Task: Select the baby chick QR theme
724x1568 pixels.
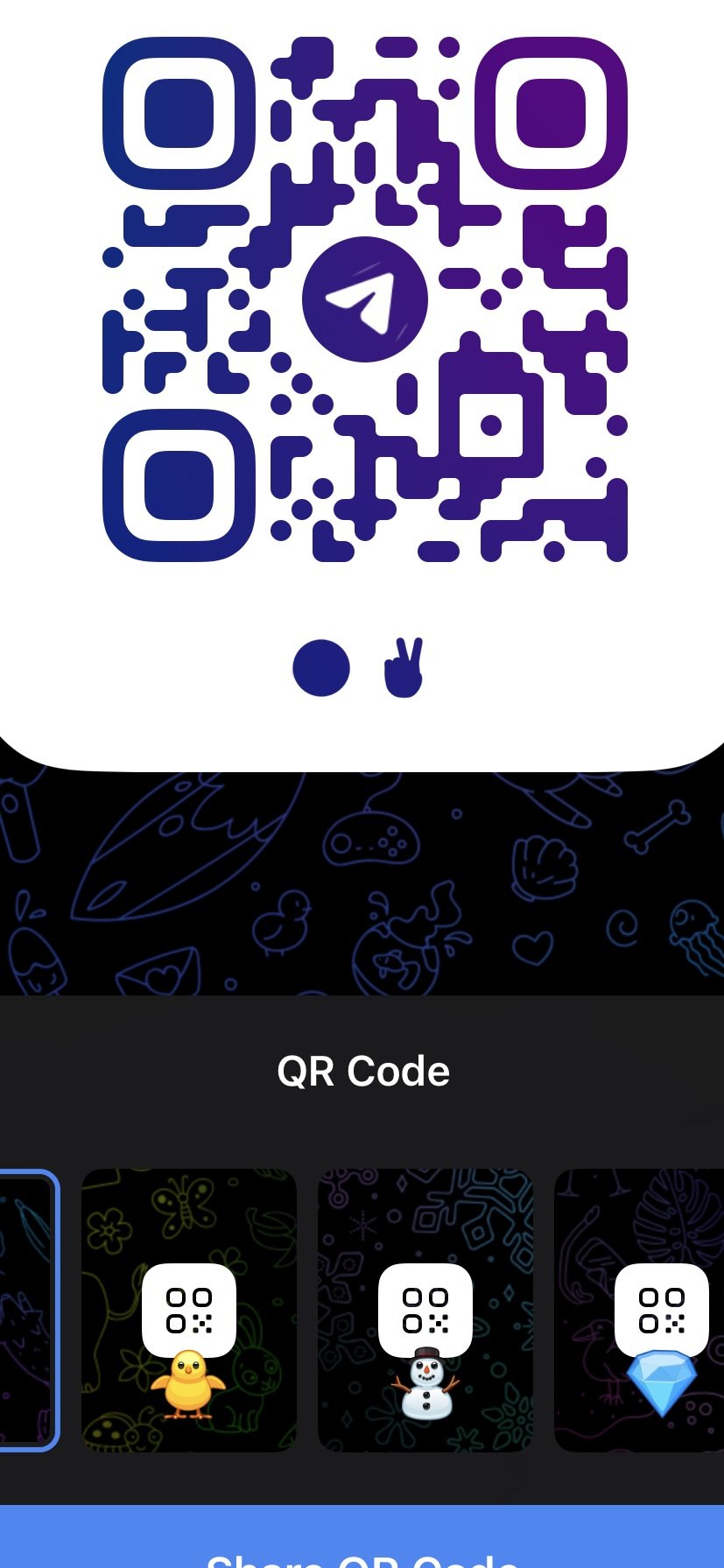Action: [x=188, y=1311]
